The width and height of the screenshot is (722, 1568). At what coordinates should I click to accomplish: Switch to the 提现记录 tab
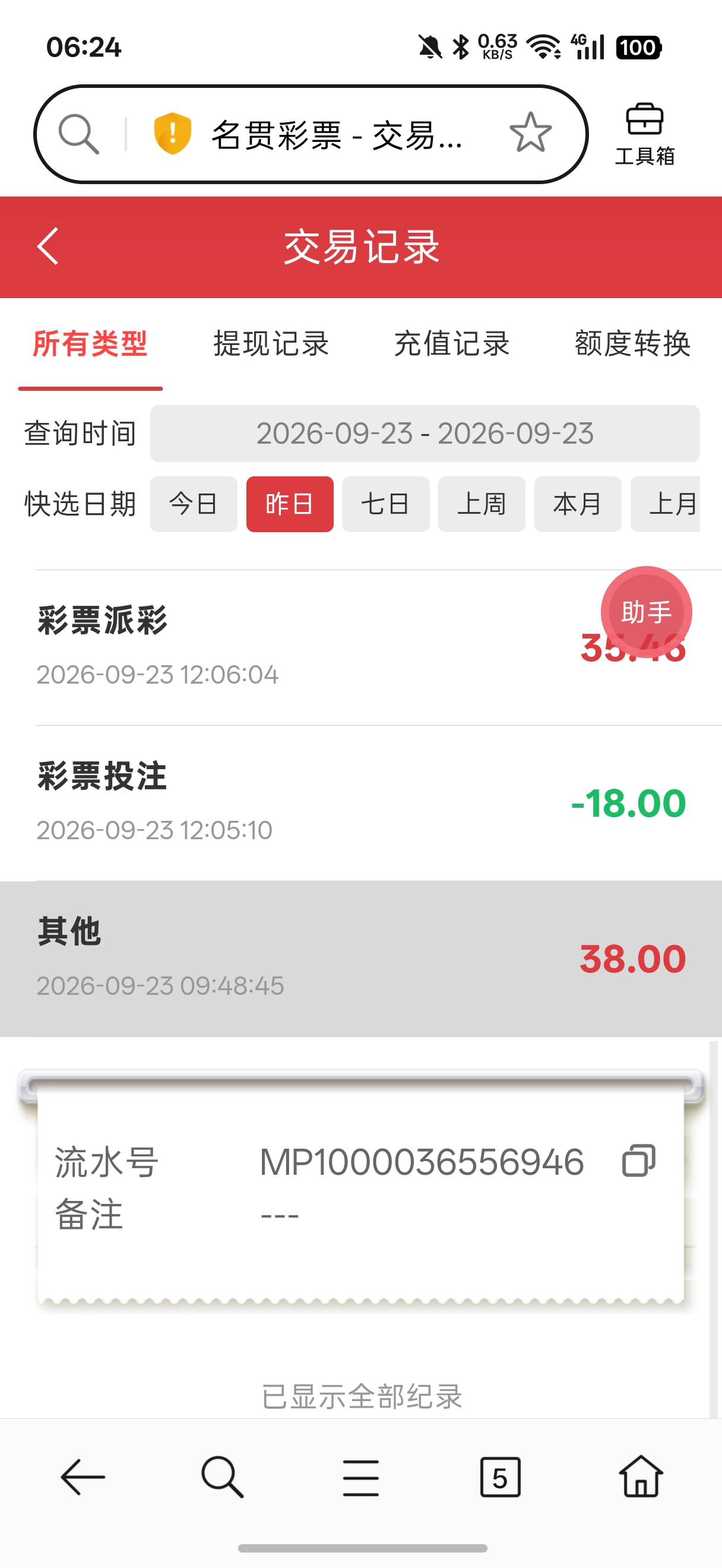coord(271,344)
